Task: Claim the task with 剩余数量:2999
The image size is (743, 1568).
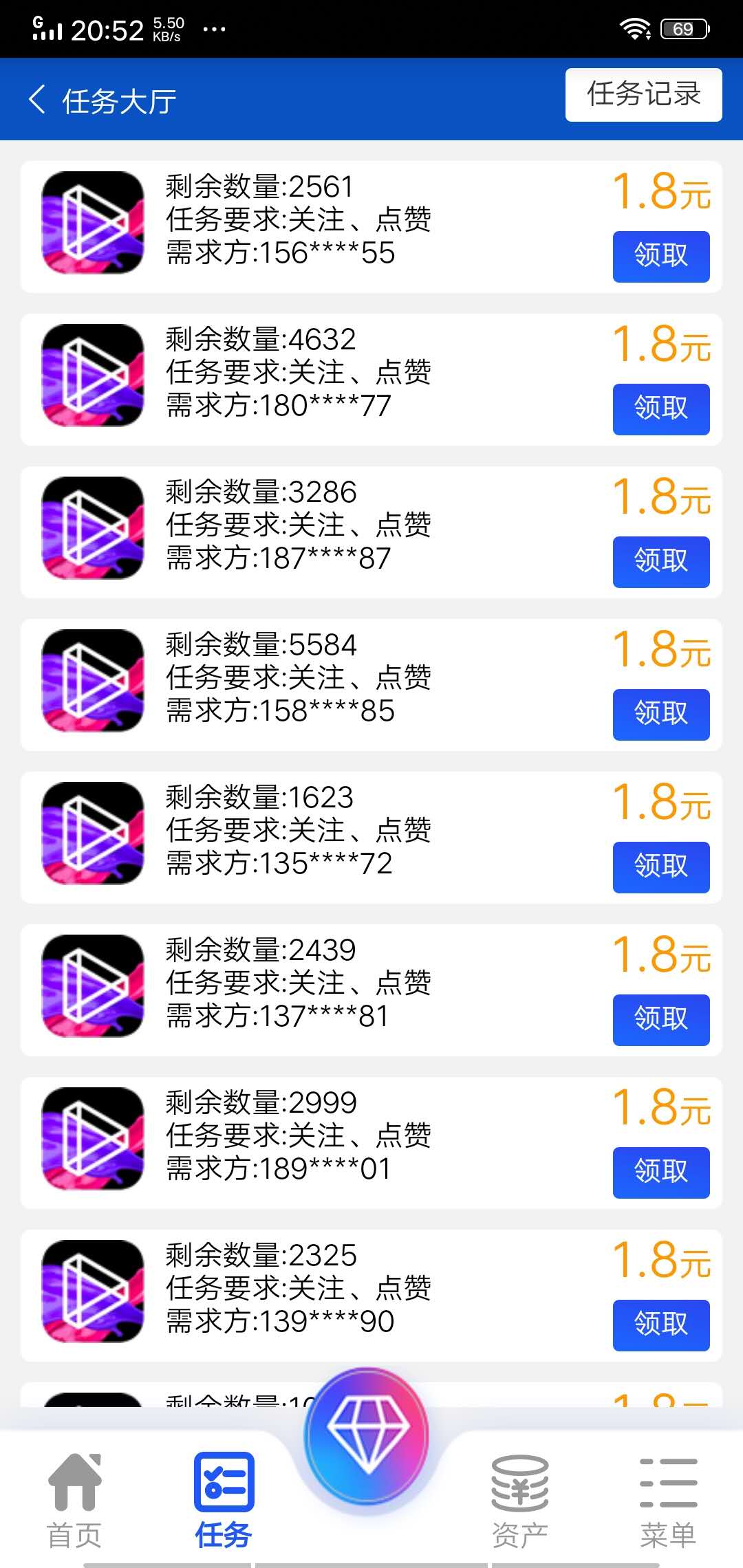Action: point(661,1173)
